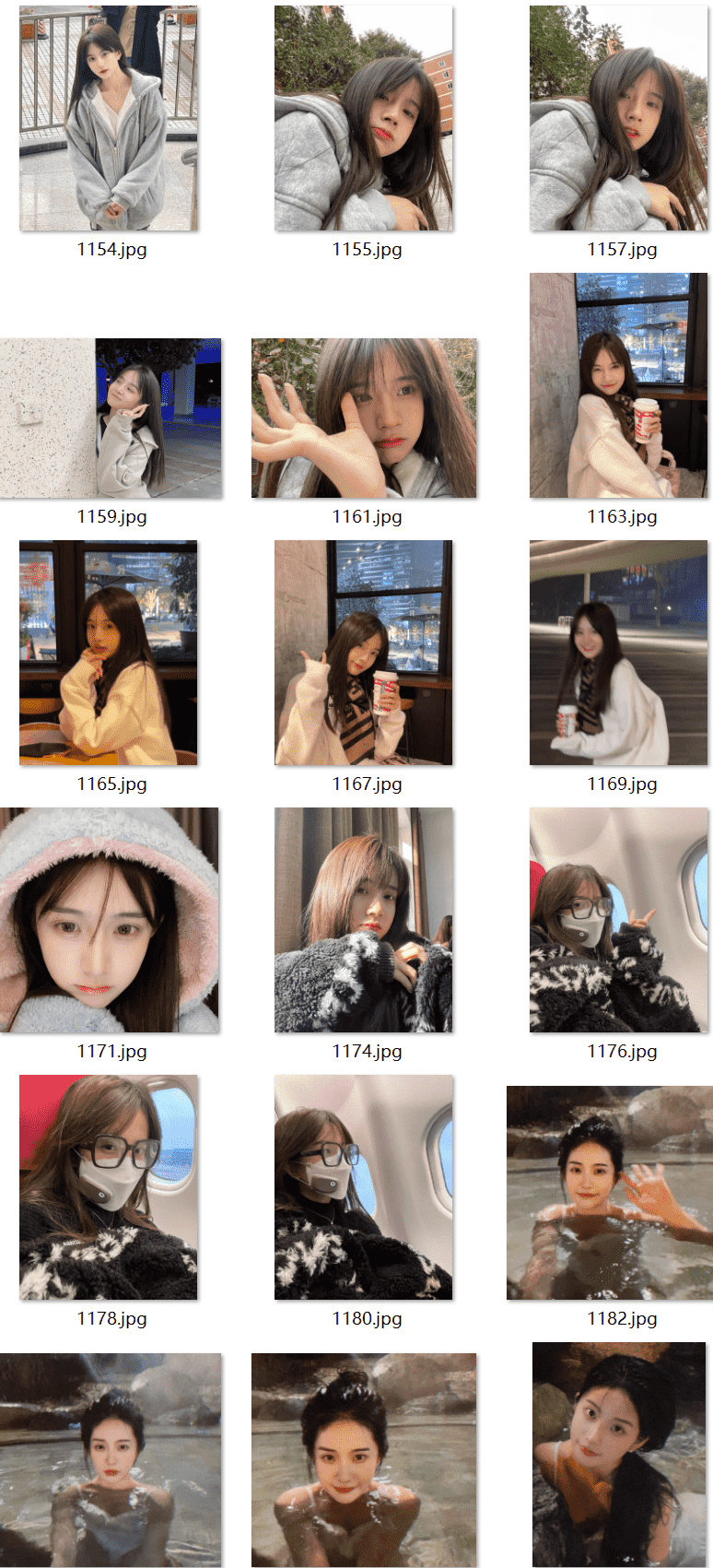Open the image 1171.jpg
713x1568 pixels.
point(110,920)
